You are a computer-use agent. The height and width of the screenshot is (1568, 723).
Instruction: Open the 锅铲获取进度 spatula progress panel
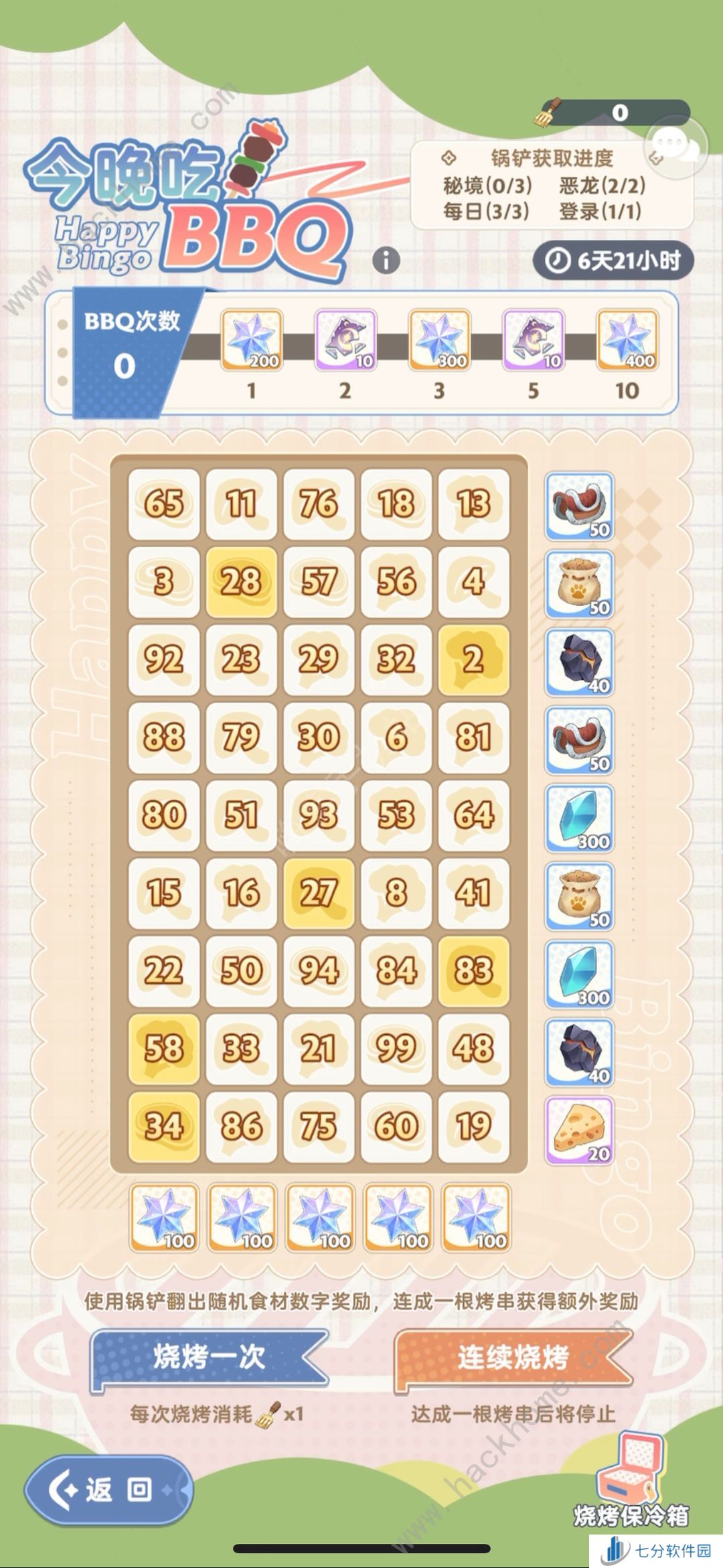pyautogui.click(x=544, y=186)
